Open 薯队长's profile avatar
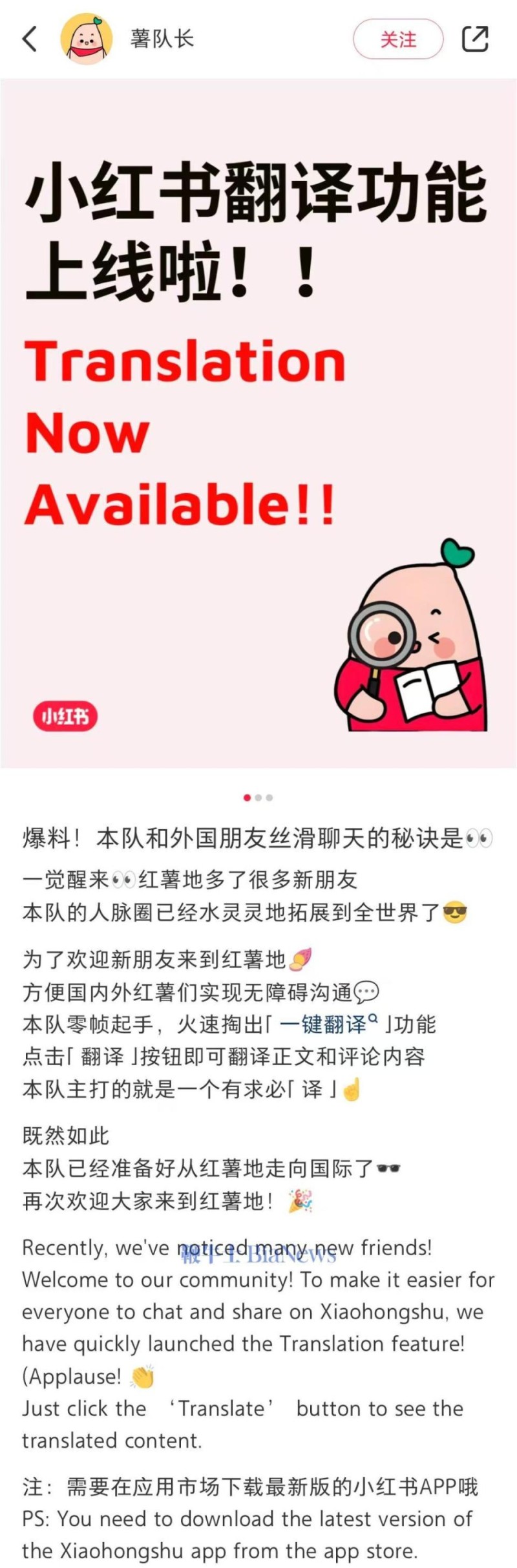This screenshot has width=517, height=1568. coord(87,39)
